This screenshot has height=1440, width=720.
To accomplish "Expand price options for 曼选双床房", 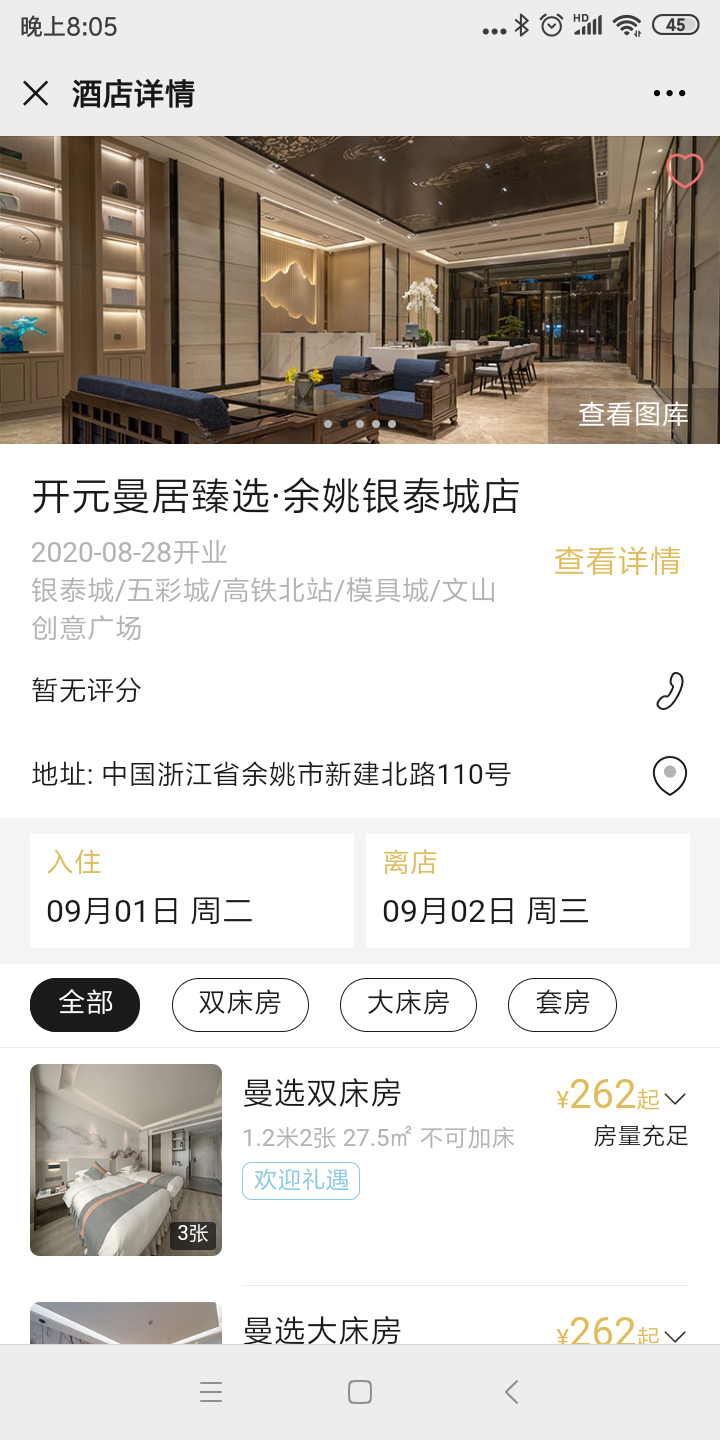I will 675,1099.
